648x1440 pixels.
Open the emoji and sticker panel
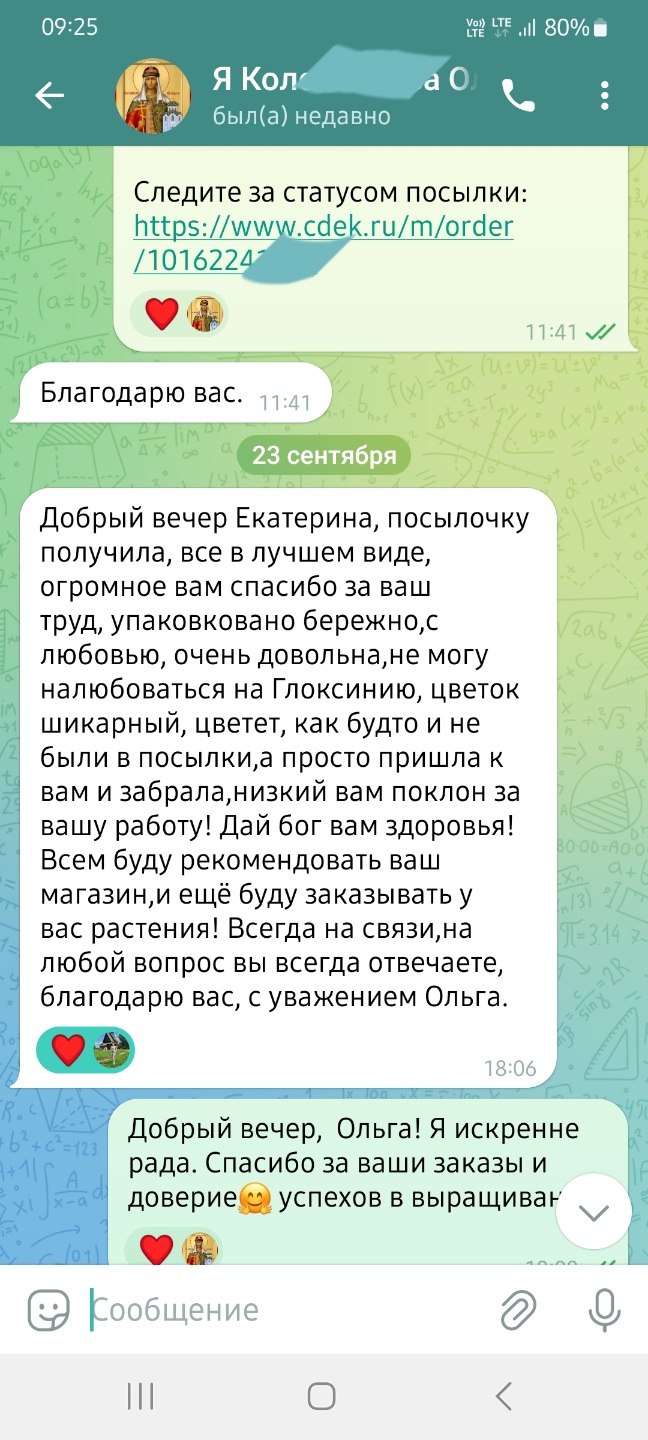point(48,1310)
